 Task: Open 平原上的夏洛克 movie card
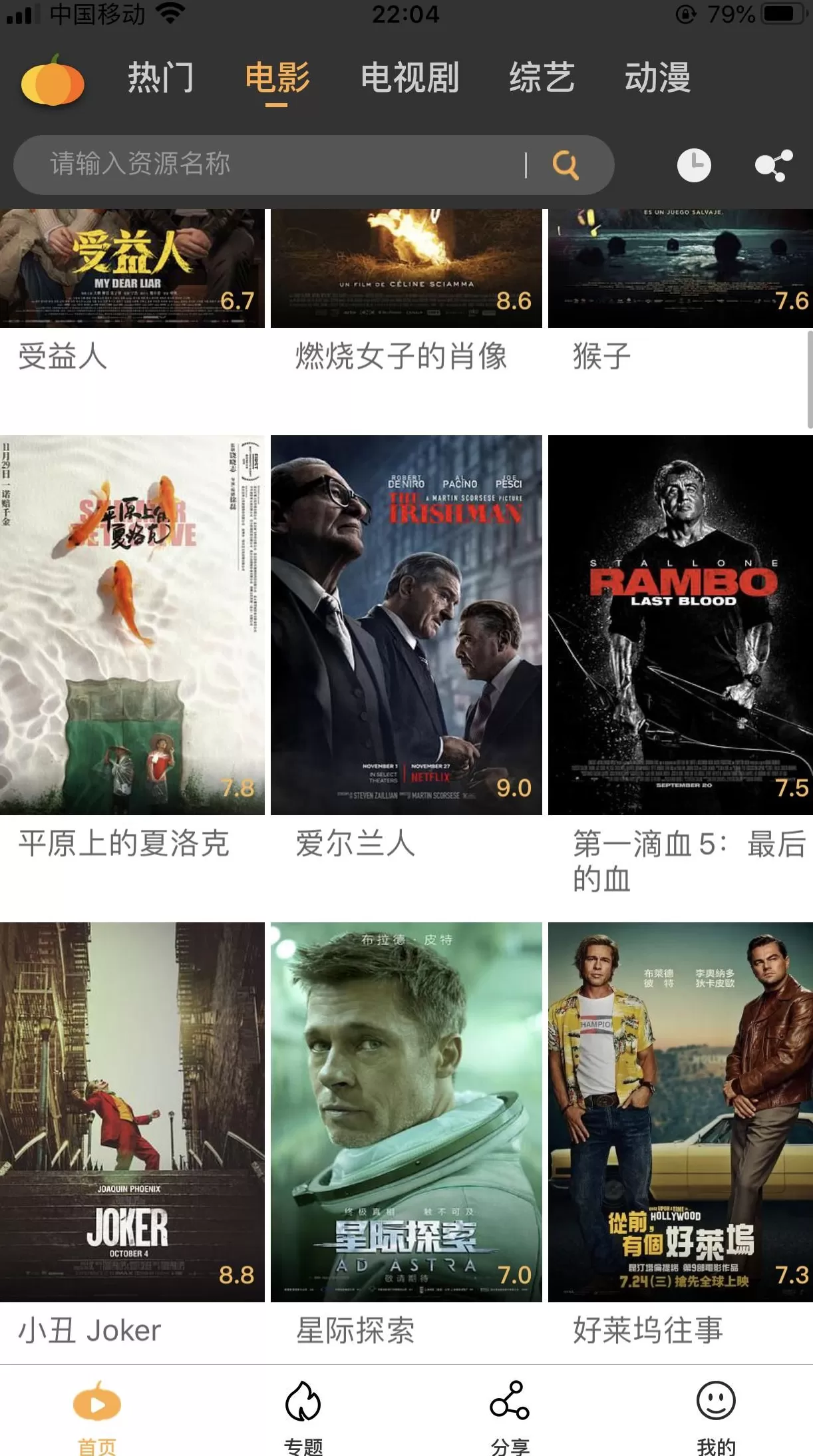pos(132,624)
